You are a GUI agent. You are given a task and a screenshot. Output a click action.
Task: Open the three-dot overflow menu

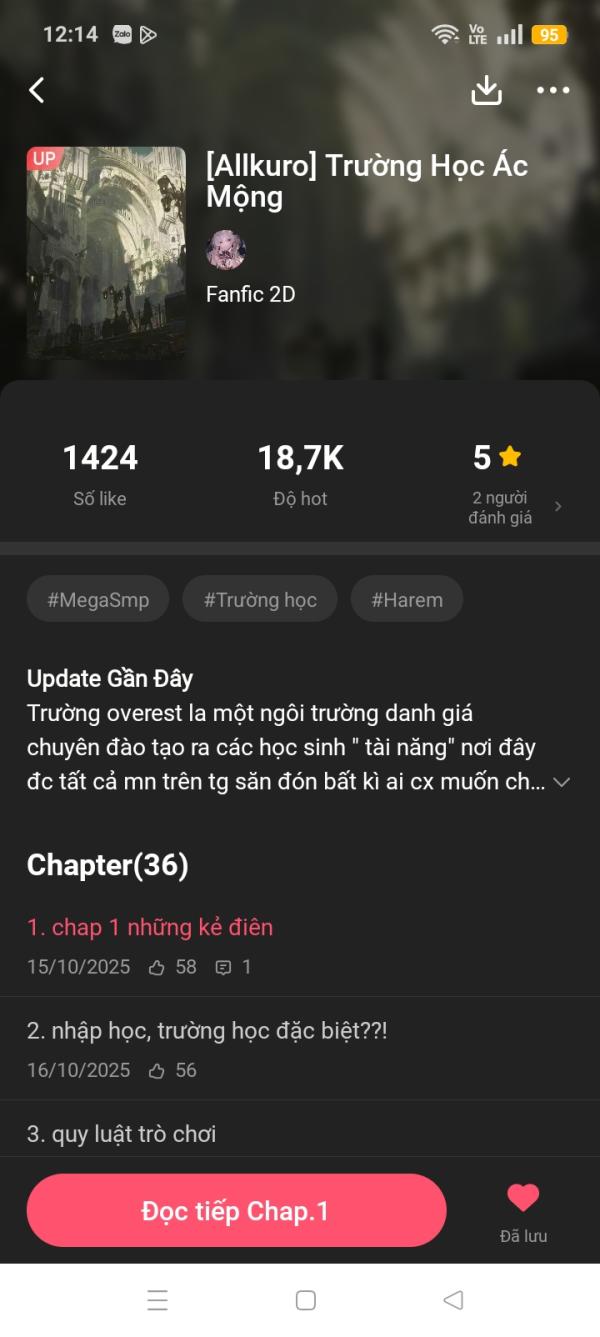coord(553,90)
